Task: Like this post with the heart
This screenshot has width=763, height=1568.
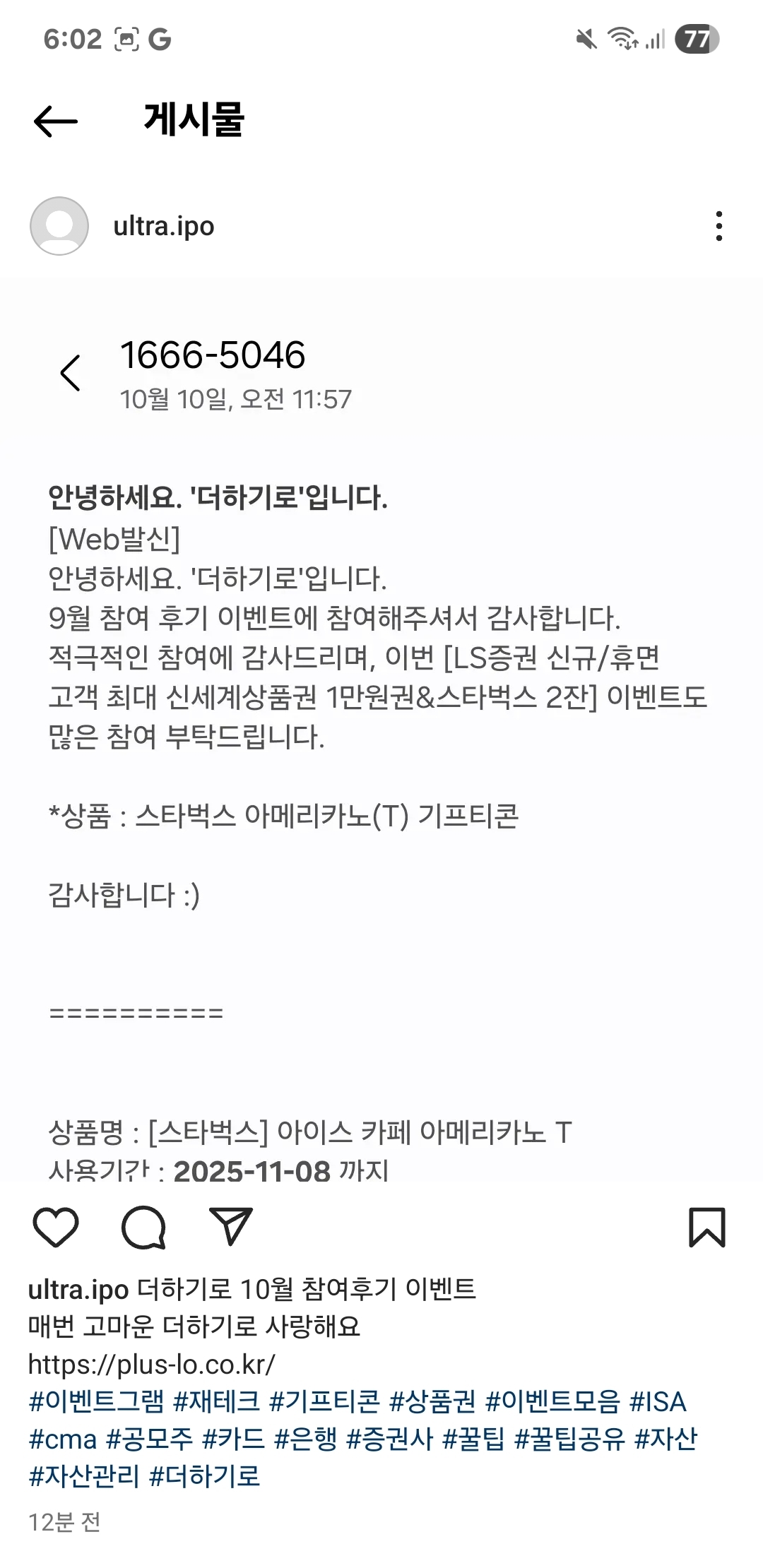Action: coord(56,1227)
